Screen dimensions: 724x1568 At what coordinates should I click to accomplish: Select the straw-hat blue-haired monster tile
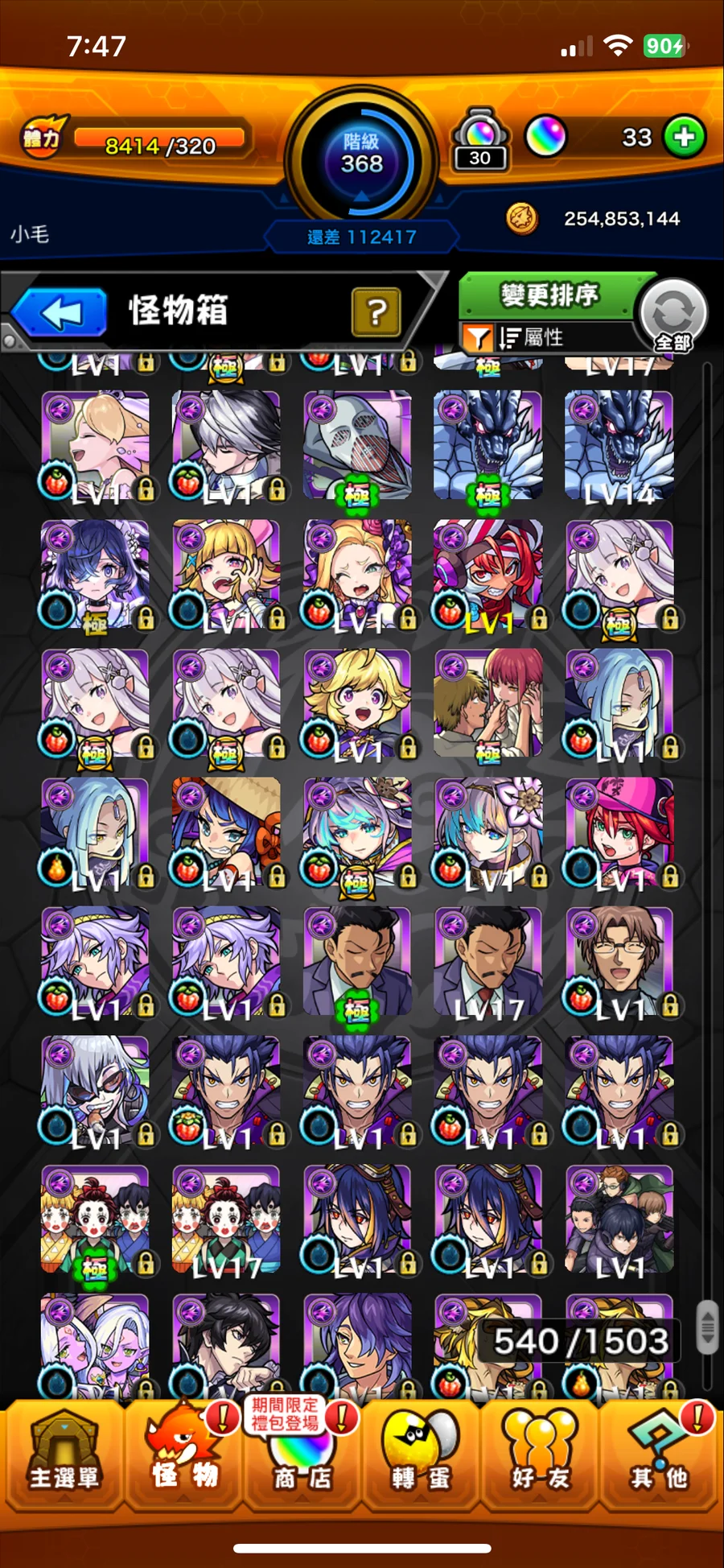(x=226, y=832)
